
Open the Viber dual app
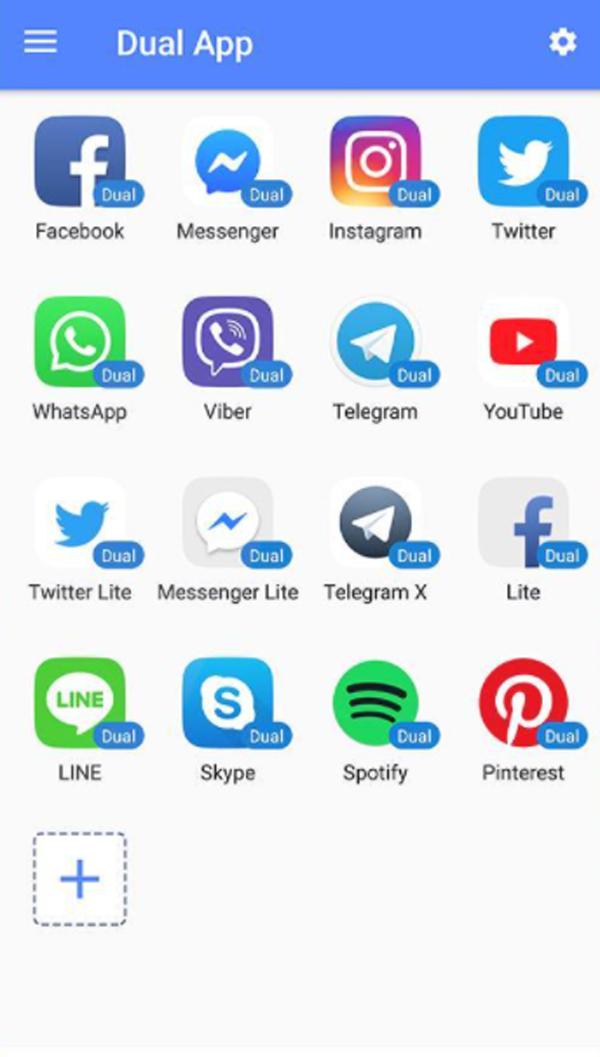(x=228, y=342)
